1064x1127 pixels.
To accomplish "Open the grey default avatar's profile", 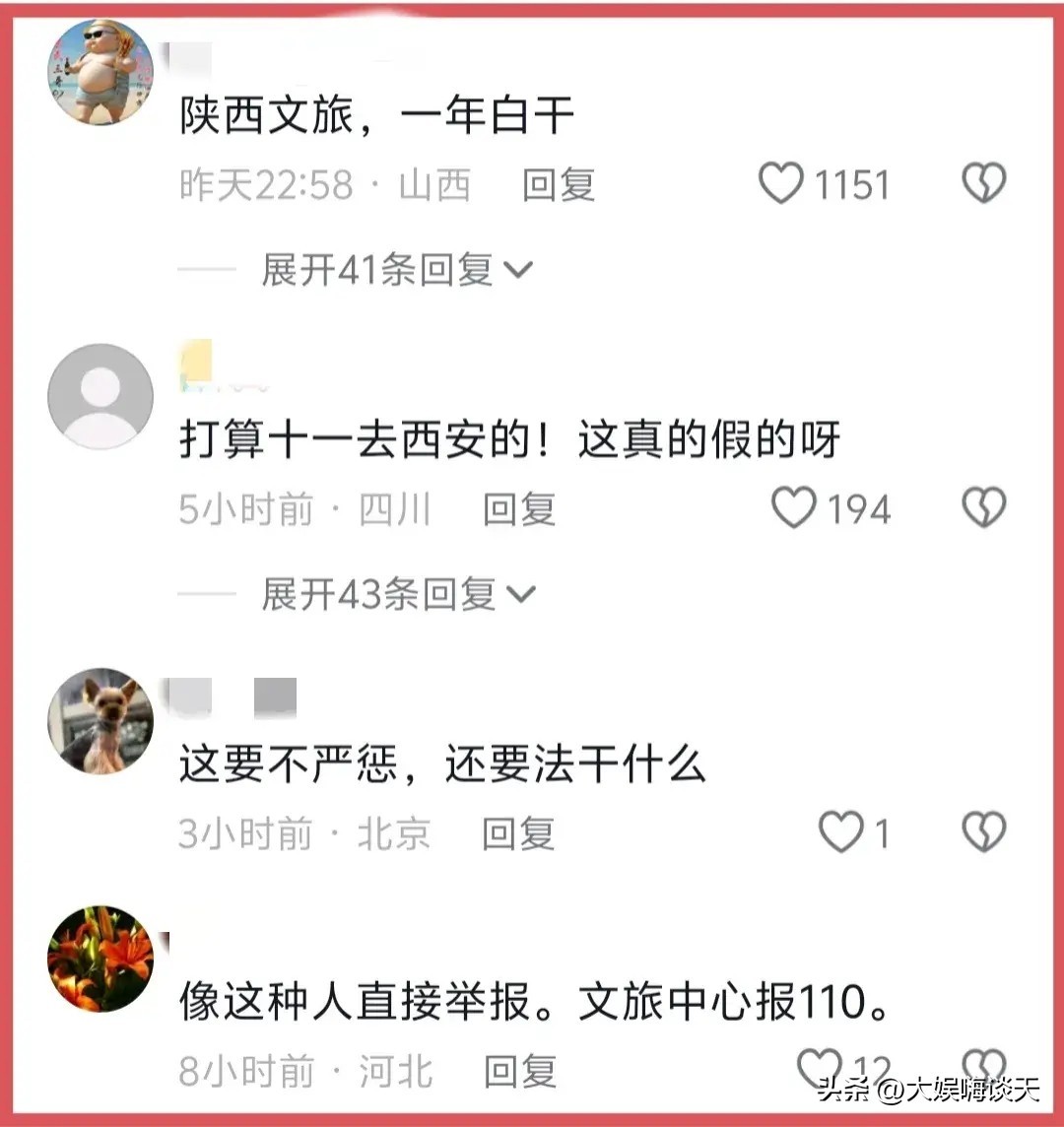I will pos(100,396).
